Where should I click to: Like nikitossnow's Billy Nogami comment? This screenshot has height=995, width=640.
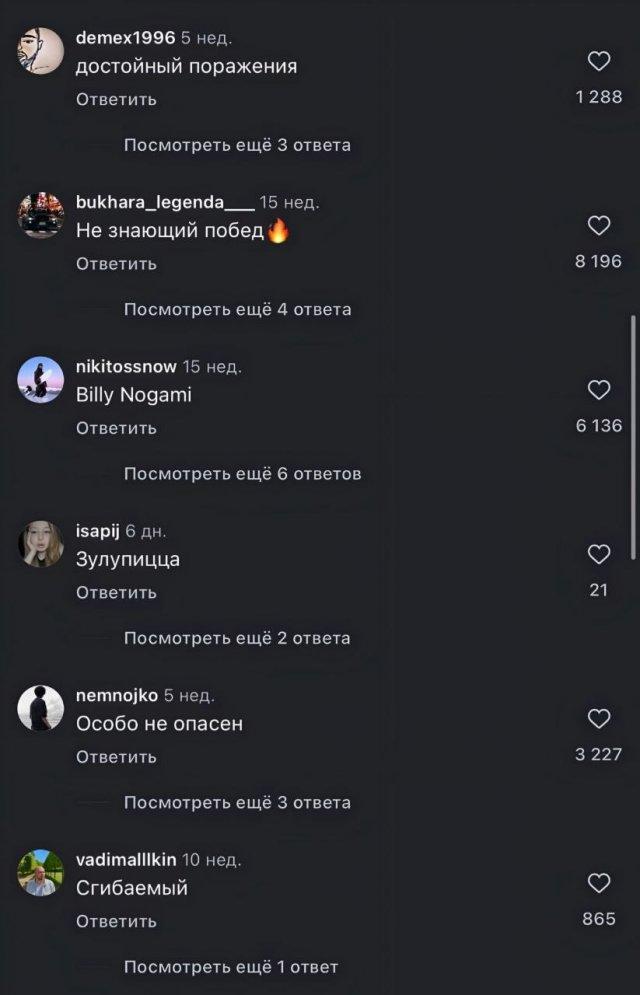coord(599,390)
